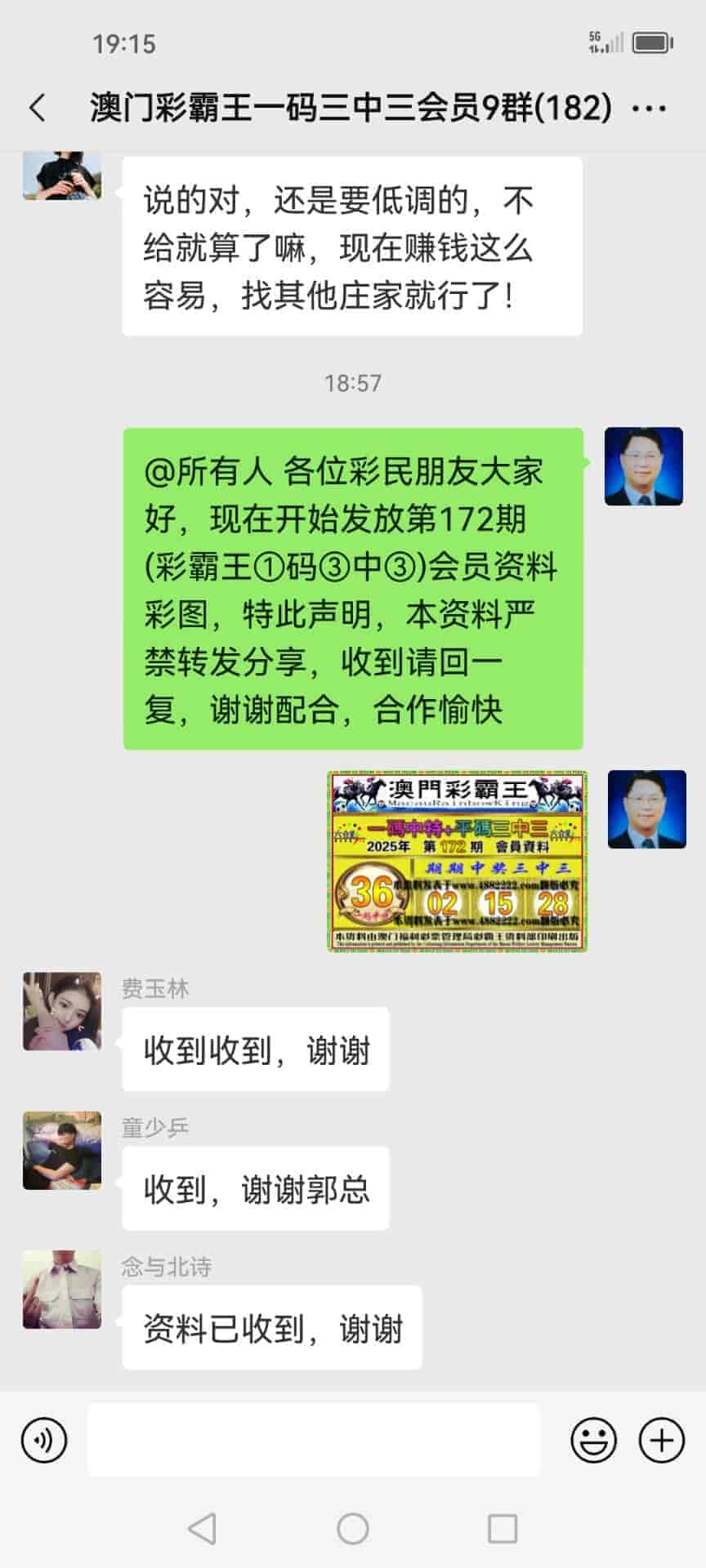Open system recent apps

[502, 1528]
